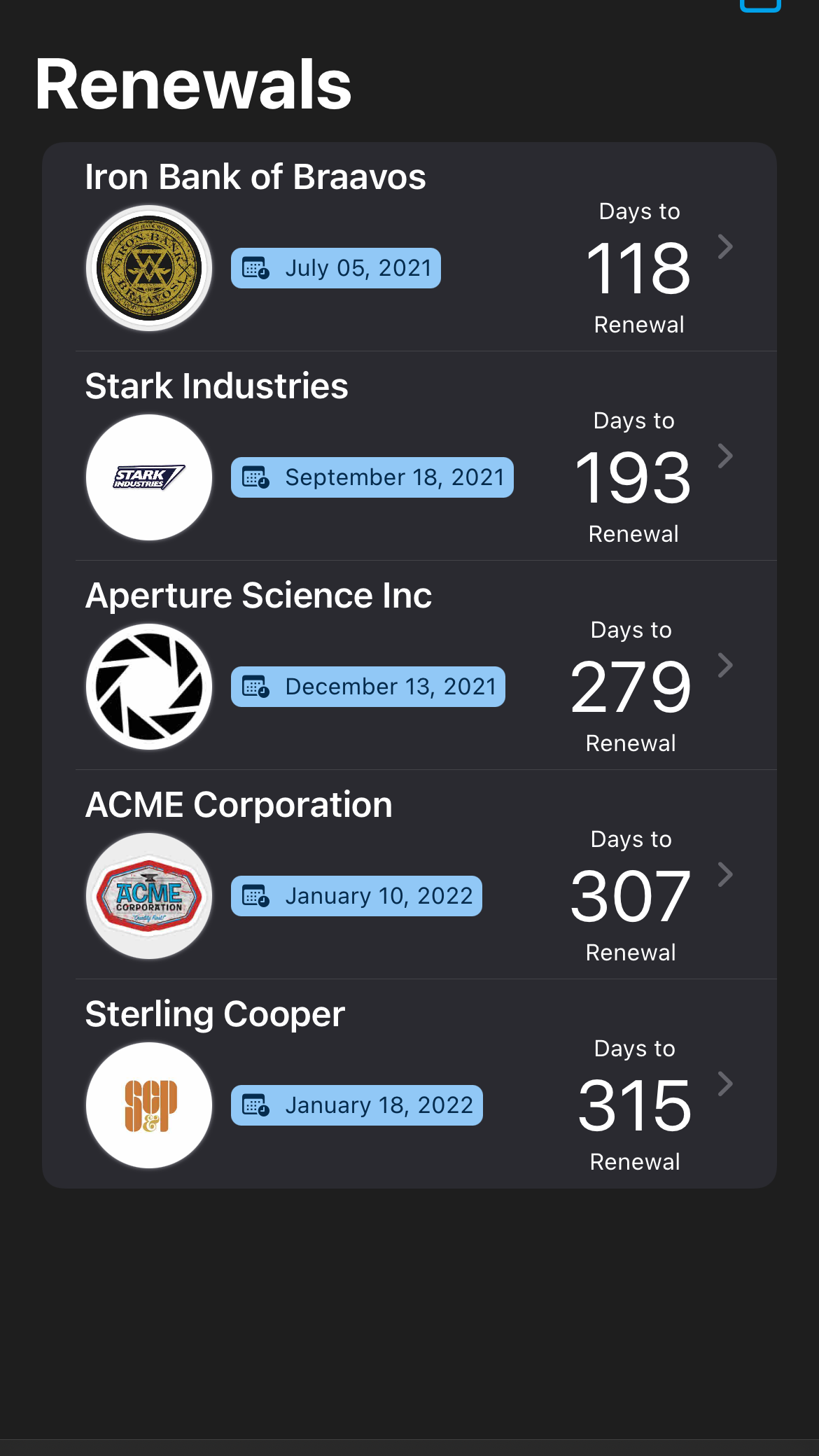Select the ACME Corporation renewal
Image resolution: width=819 pixels, height=1456 pixels.
(409, 875)
